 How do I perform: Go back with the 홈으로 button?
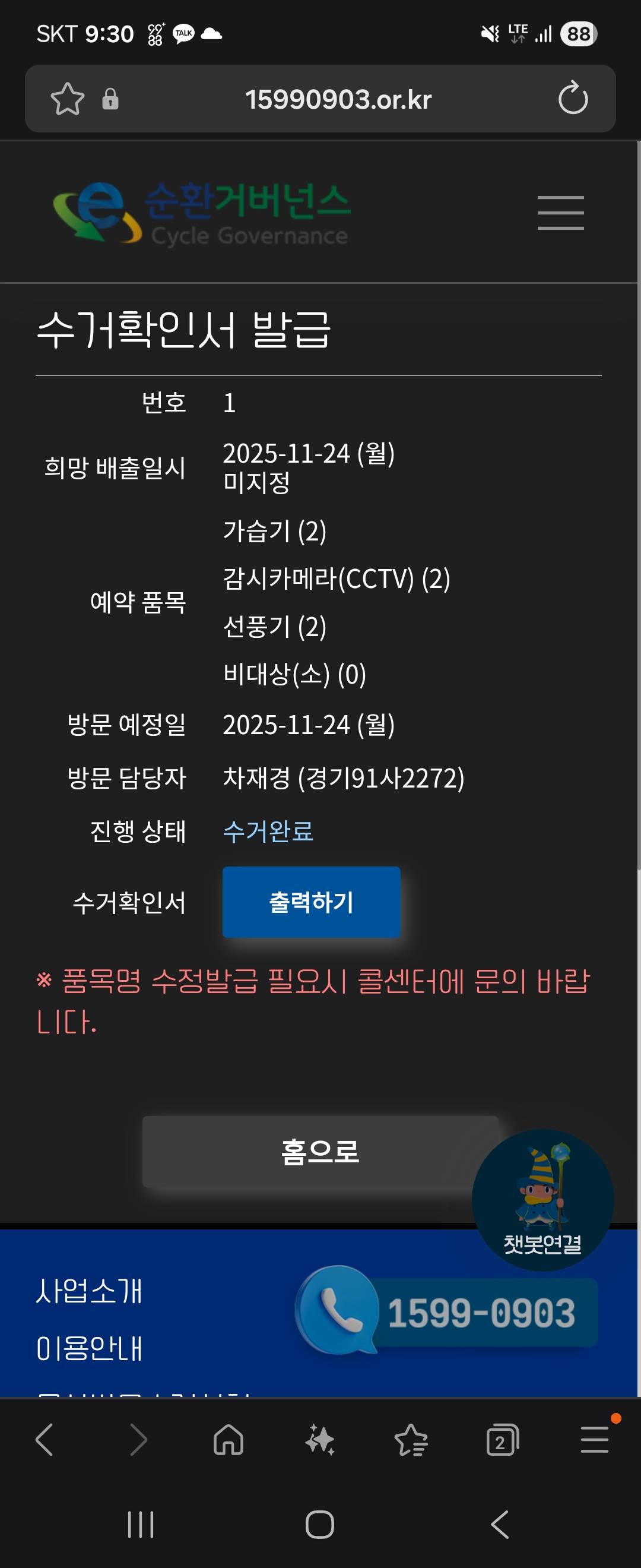320,1151
